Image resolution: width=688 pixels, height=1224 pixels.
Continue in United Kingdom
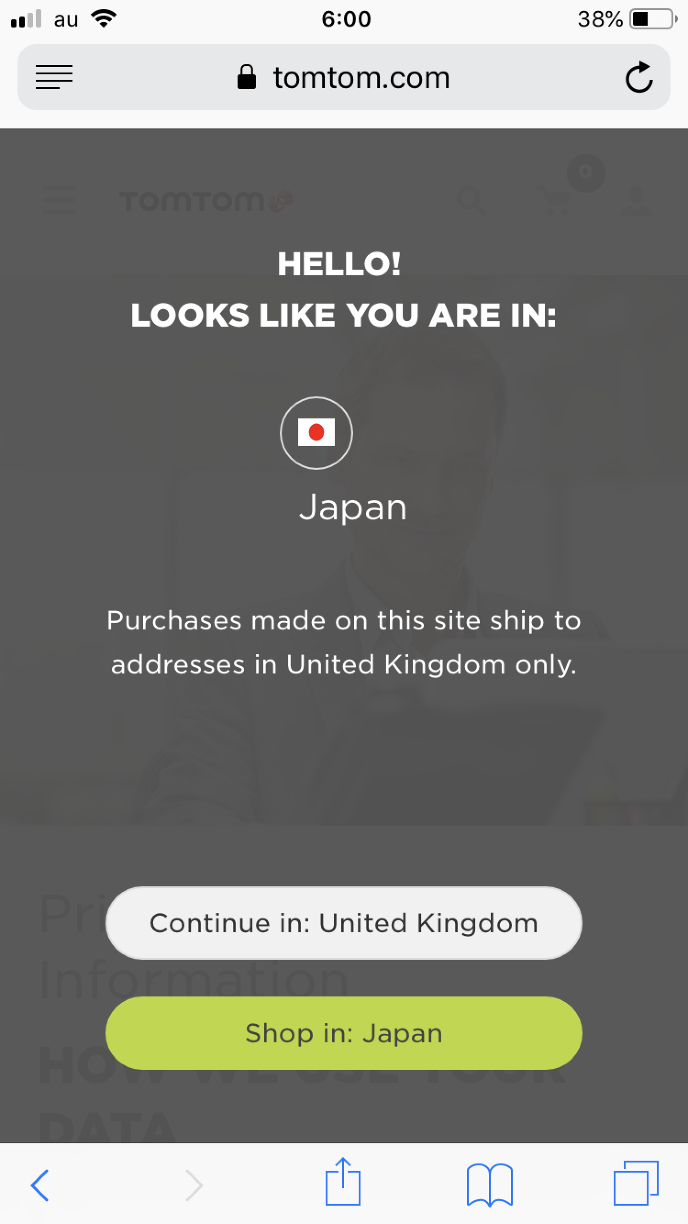[x=343, y=922]
